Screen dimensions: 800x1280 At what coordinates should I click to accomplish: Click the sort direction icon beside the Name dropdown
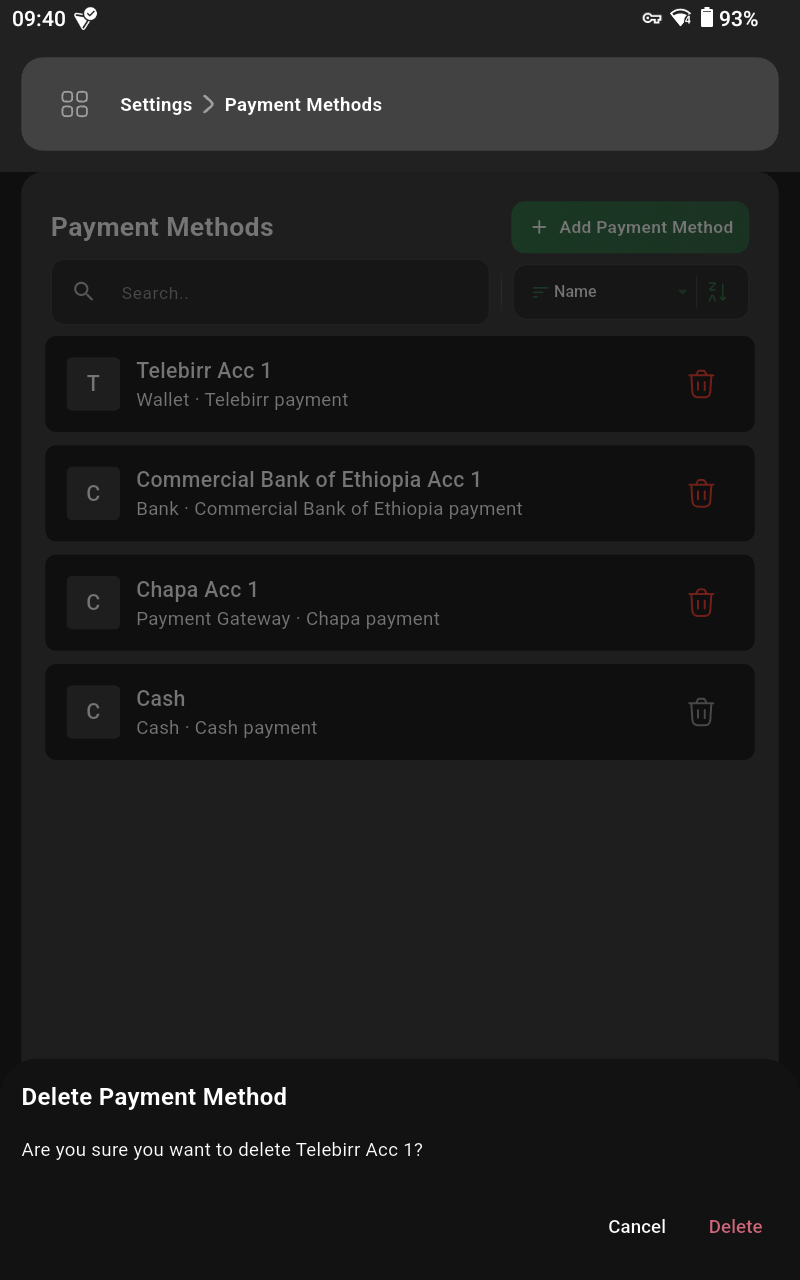tap(717, 291)
